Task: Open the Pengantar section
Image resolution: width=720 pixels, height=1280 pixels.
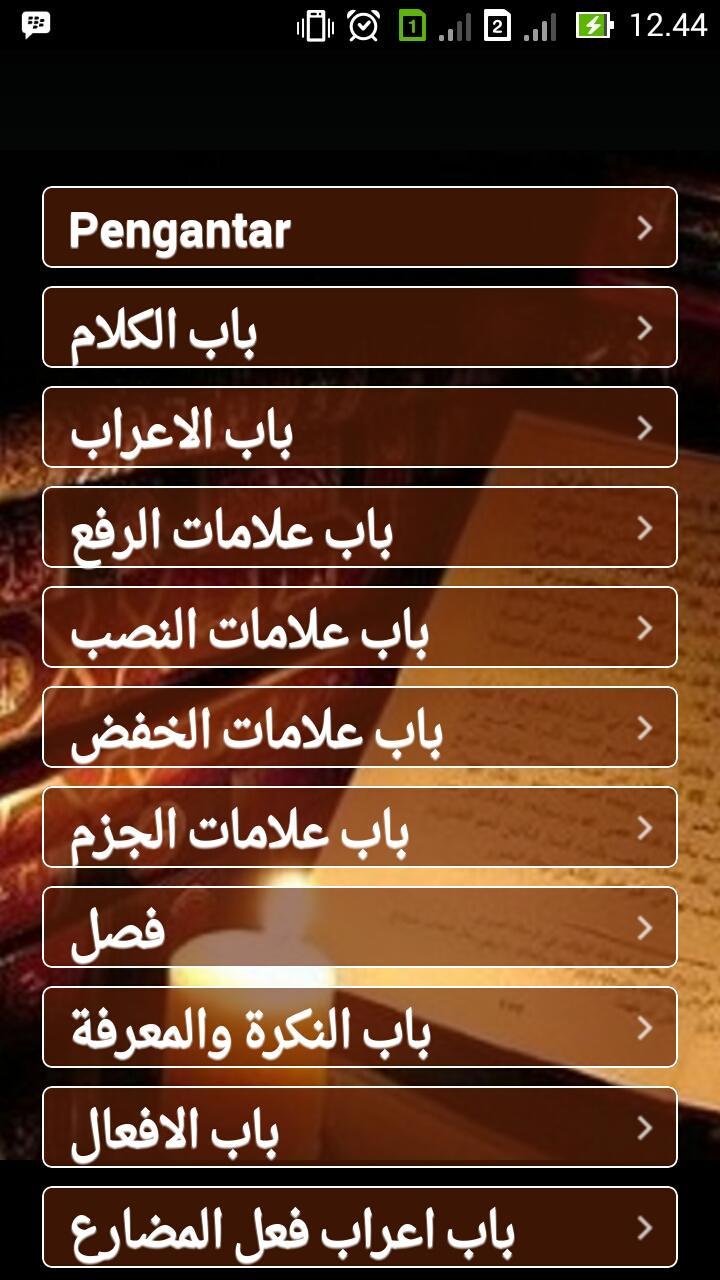Action: [360, 228]
